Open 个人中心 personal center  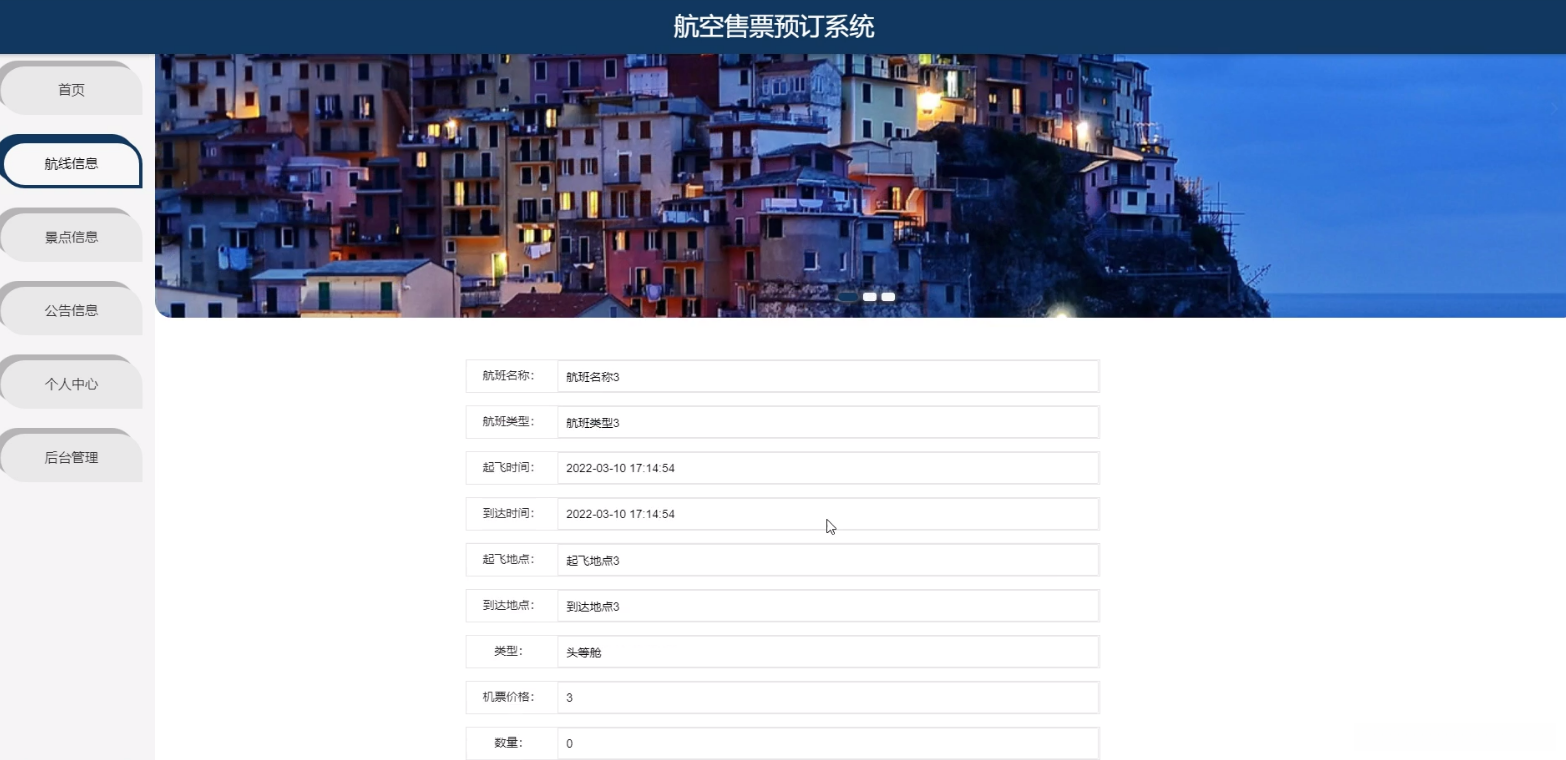pyautogui.click(x=71, y=384)
